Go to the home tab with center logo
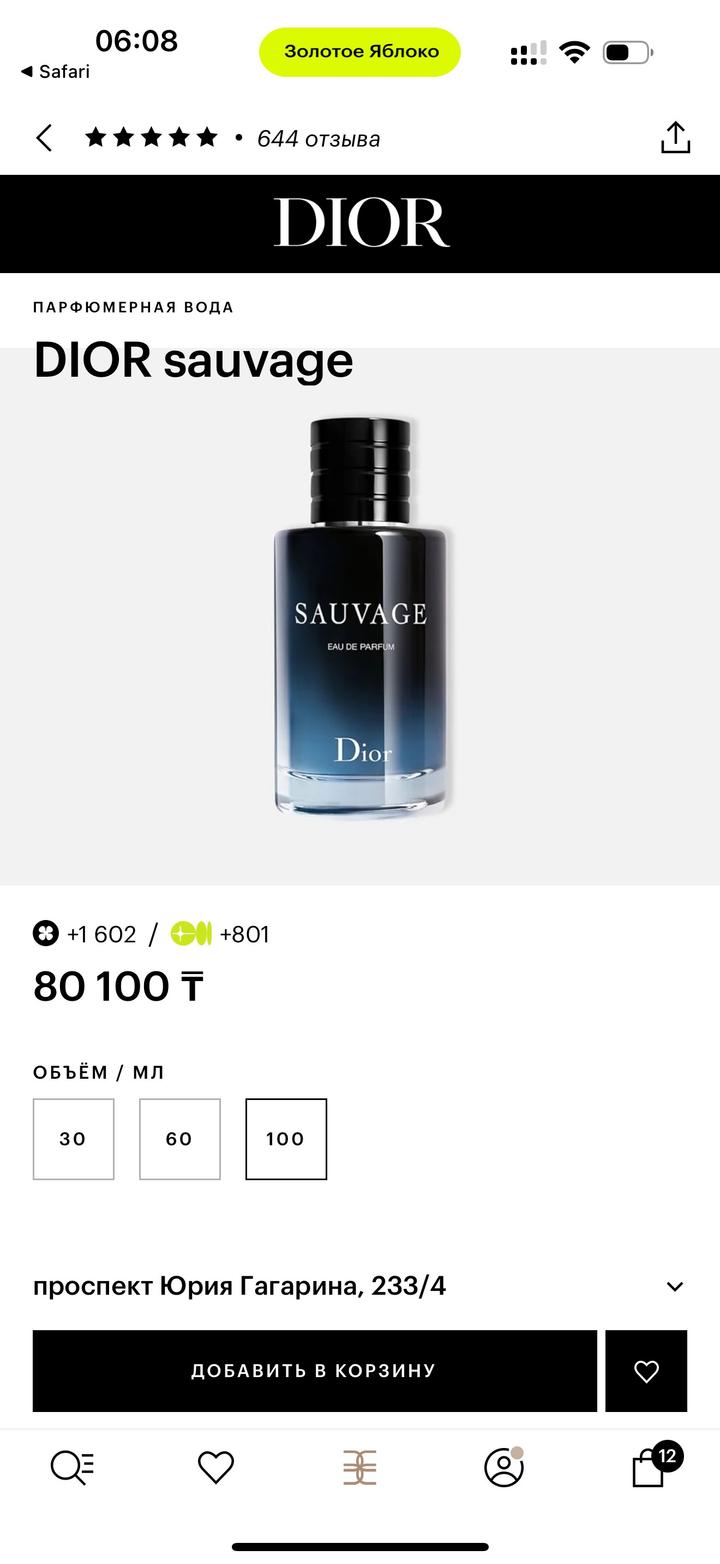720x1564 pixels. pyautogui.click(x=360, y=1467)
